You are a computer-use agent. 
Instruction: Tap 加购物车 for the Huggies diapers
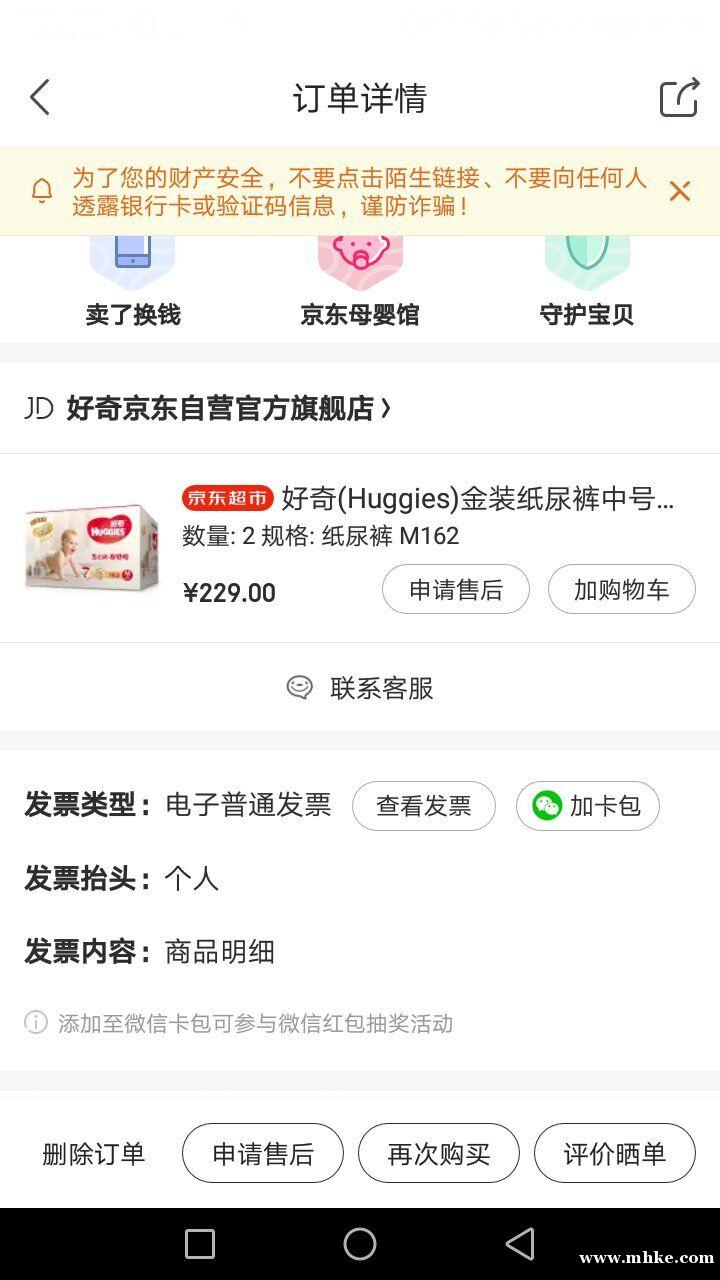point(621,590)
